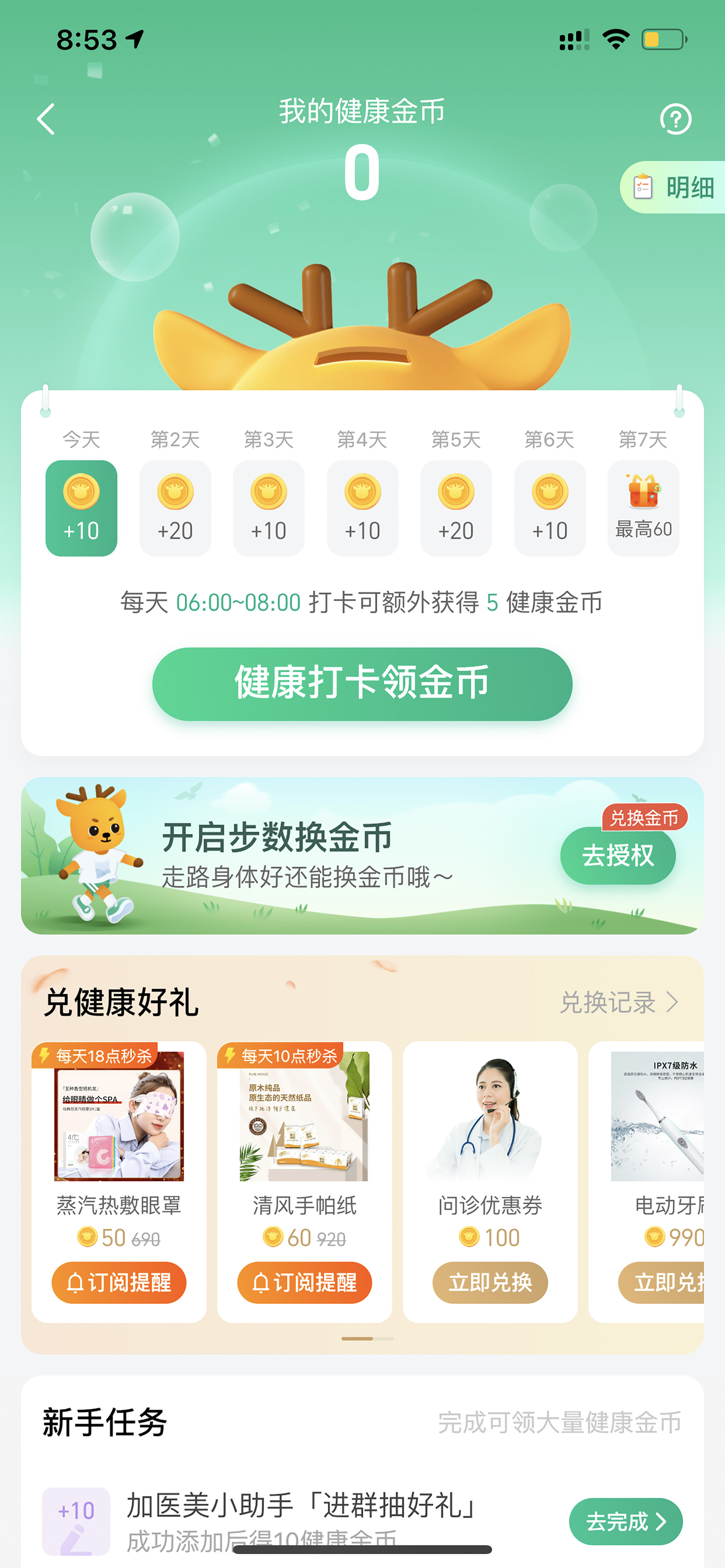Subscribe to a reminder for 蒸汽热敷眼罩
725x1568 pixels.
(x=119, y=1283)
